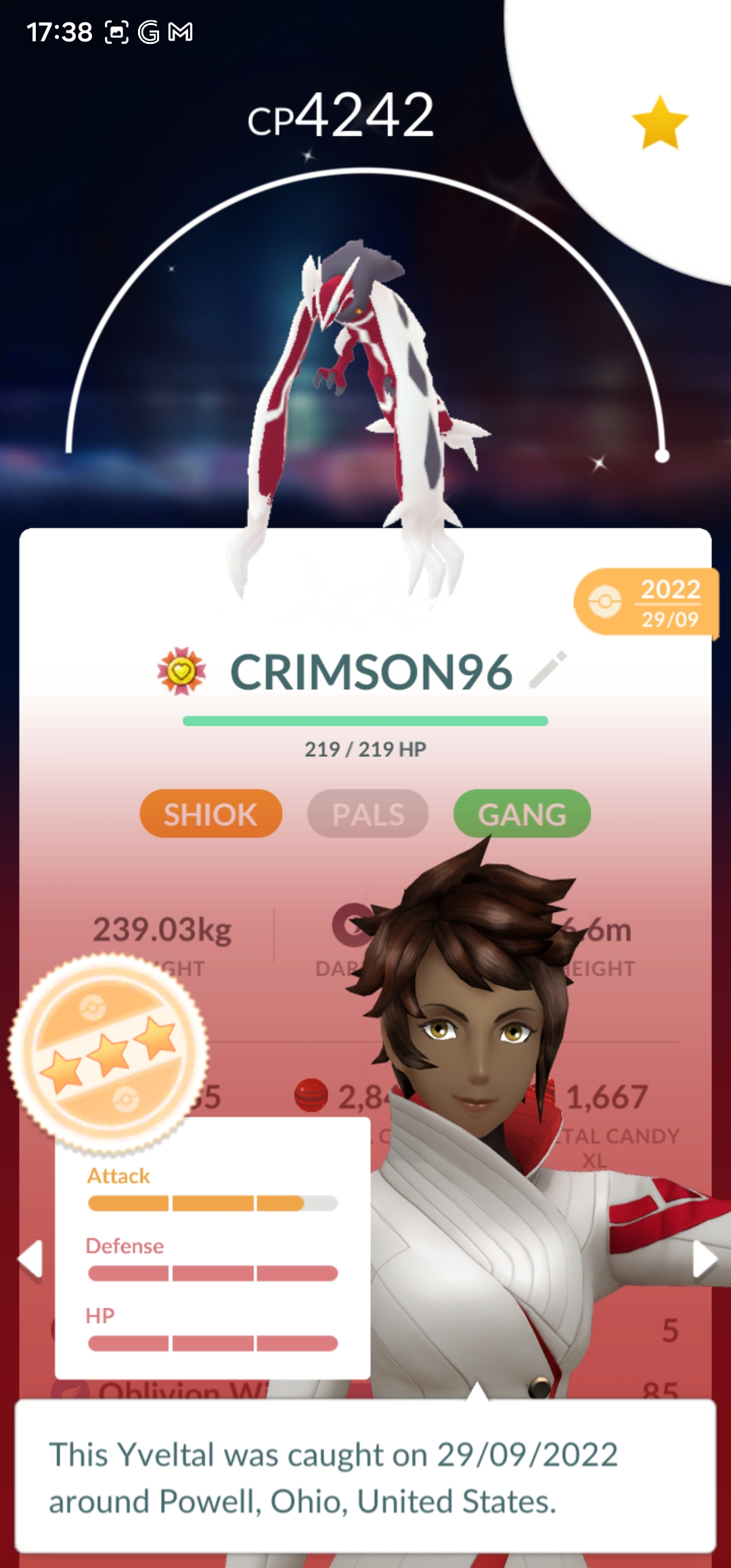The image size is (731, 1568).
Task: Toggle the favorite star
Action: (659, 123)
